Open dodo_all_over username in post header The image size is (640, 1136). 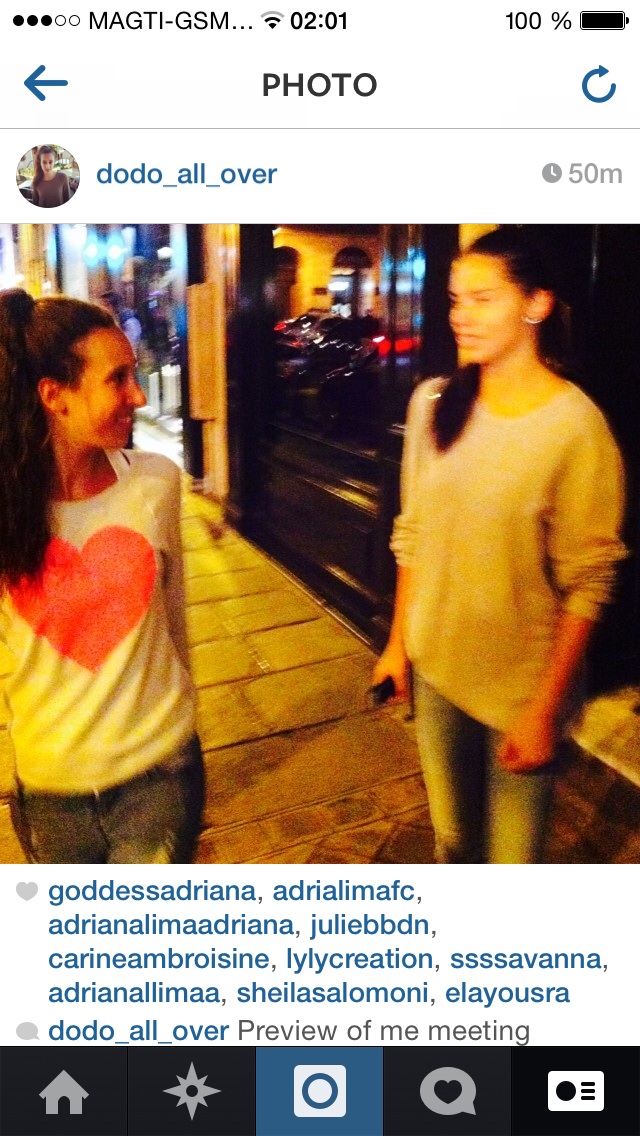tap(186, 175)
